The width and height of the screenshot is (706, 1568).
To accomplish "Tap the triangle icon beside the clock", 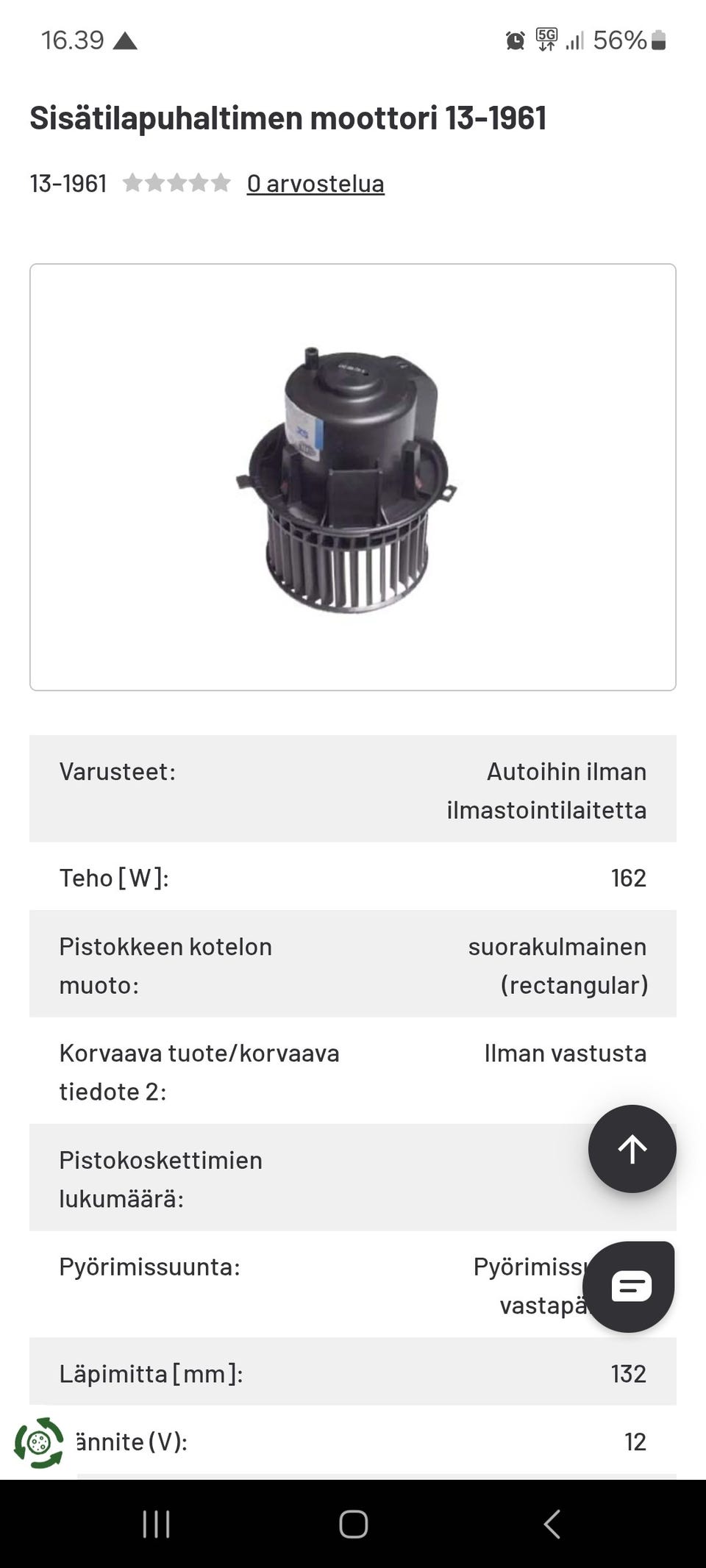I will [126, 40].
